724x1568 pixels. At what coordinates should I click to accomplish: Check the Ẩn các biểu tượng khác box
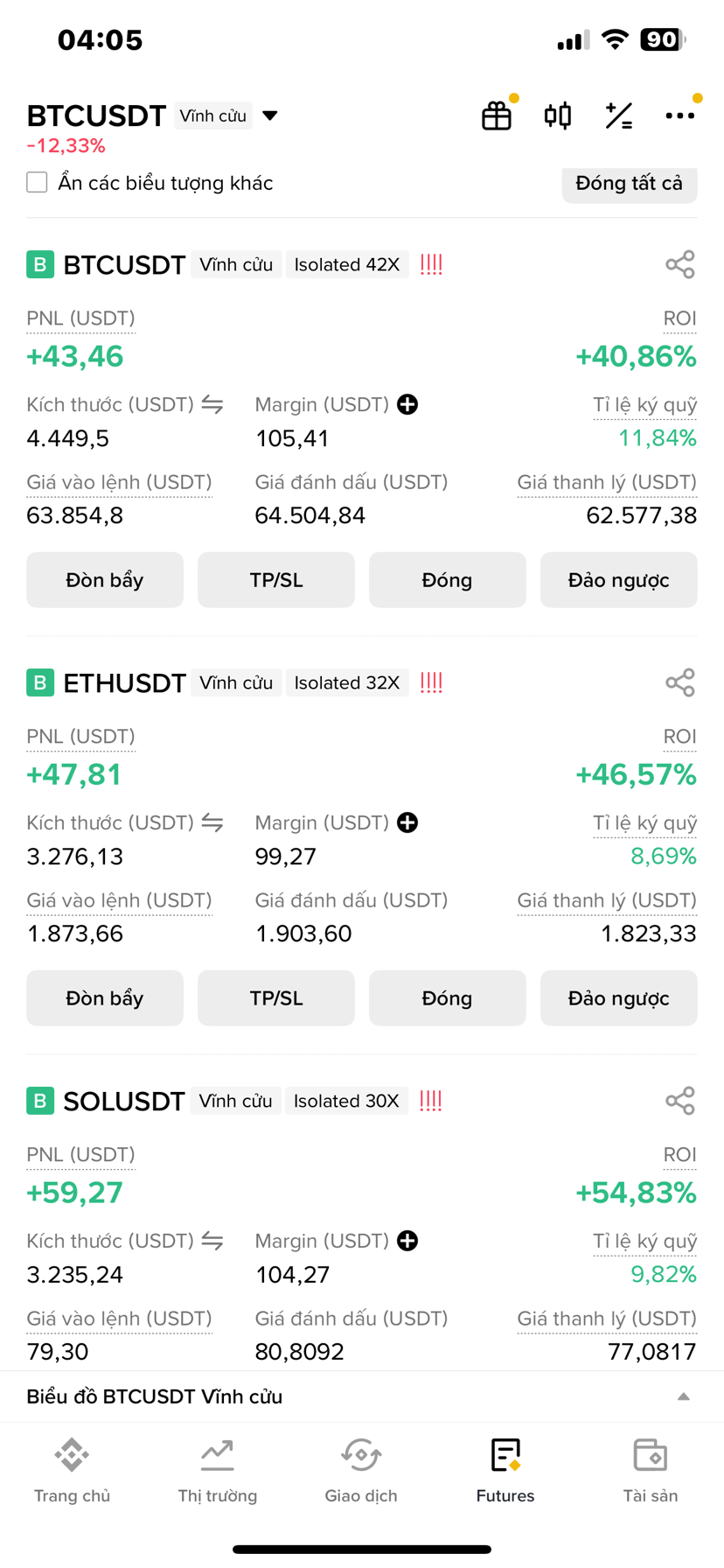(37, 182)
